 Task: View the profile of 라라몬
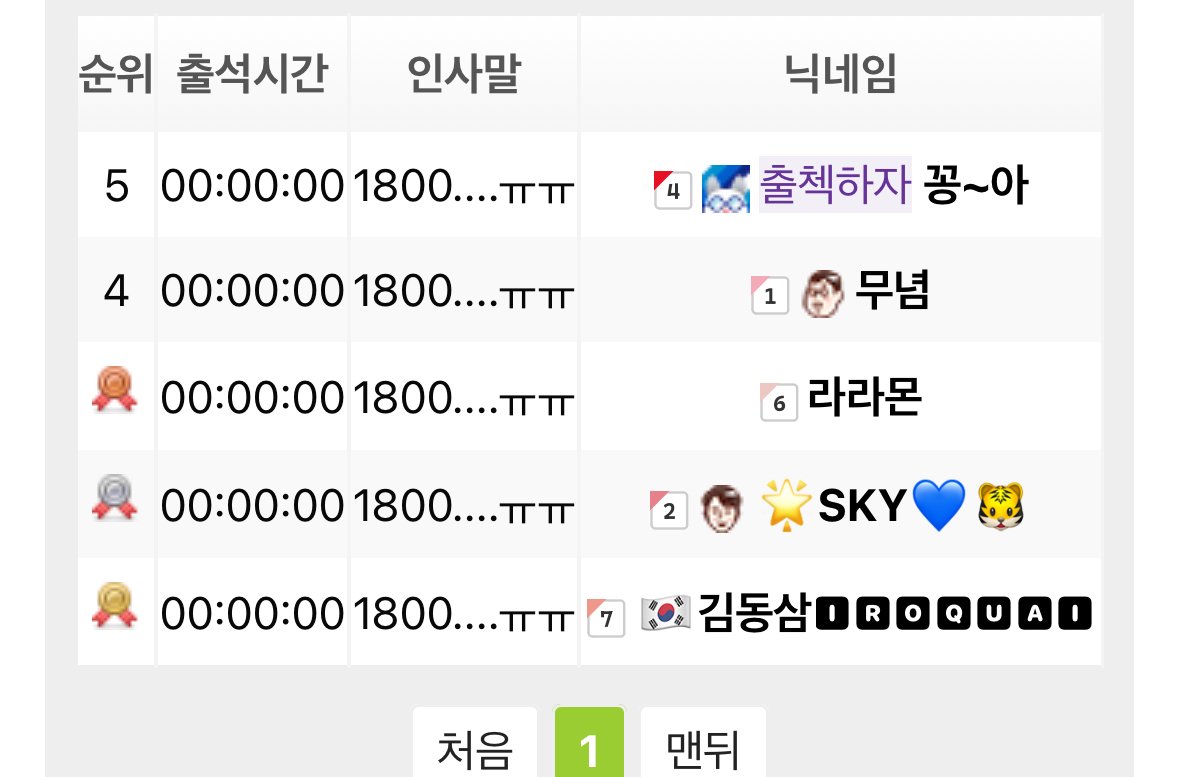(864, 398)
